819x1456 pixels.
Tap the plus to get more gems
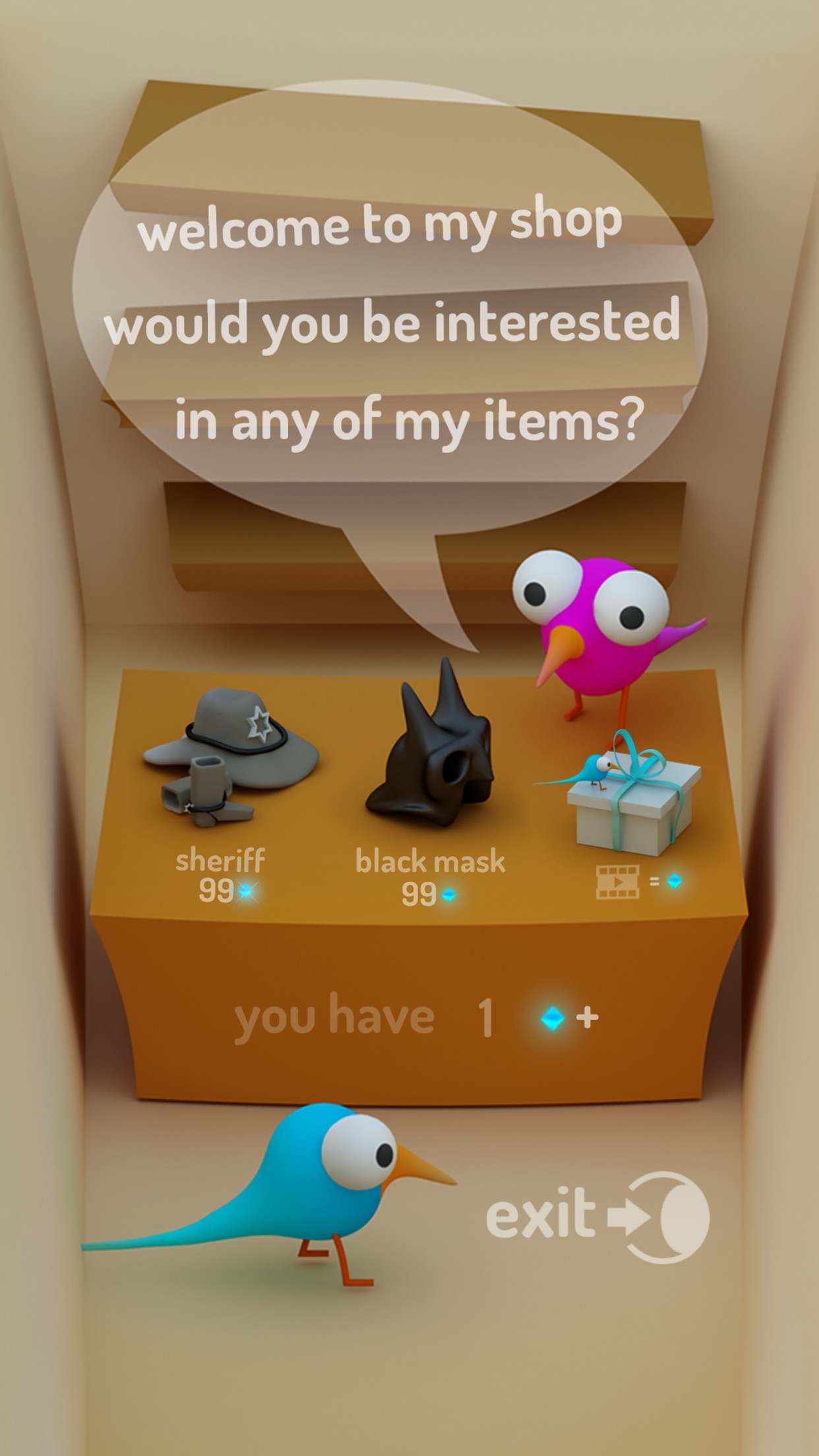tap(587, 1017)
